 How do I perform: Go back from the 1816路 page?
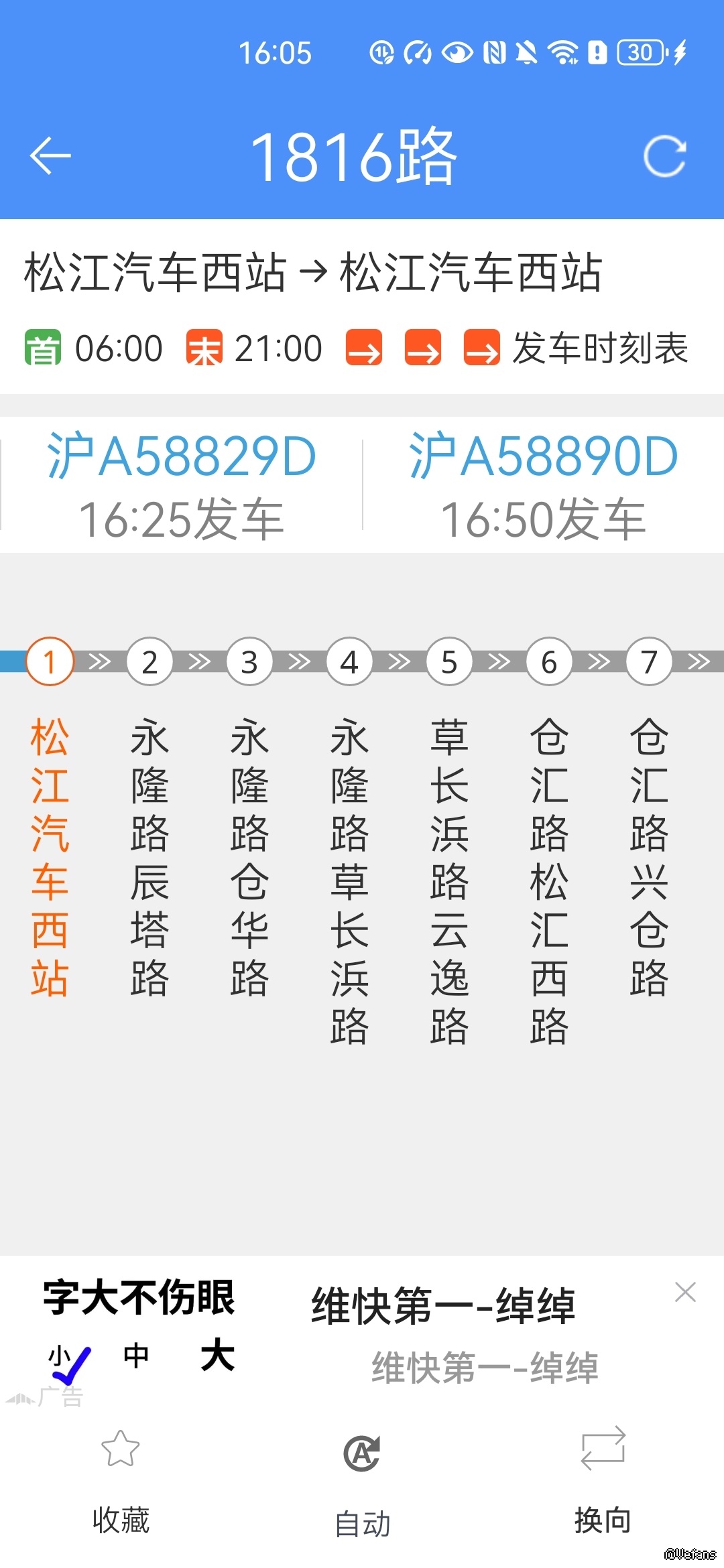click(50, 156)
